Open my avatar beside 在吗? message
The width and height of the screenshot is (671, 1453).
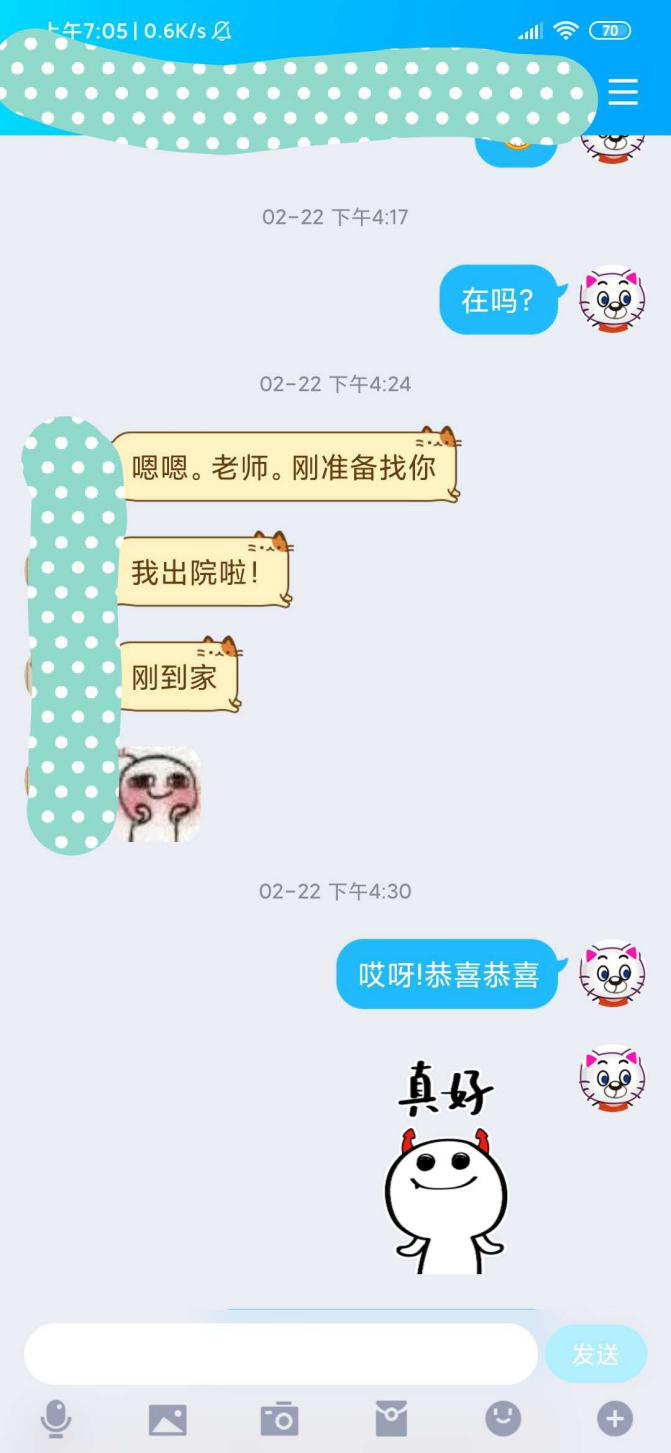click(x=612, y=299)
